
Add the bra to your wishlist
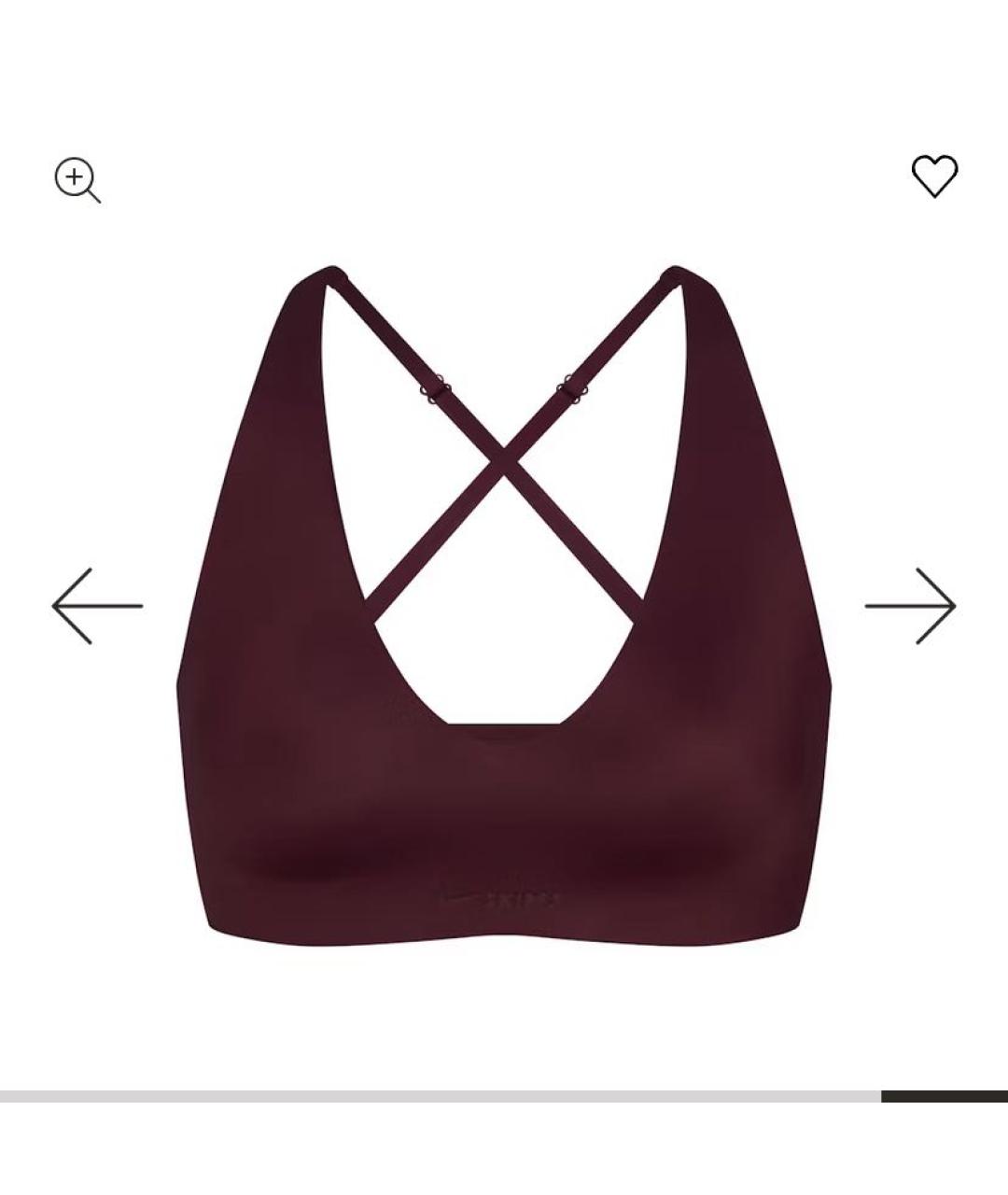click(934, 176)
